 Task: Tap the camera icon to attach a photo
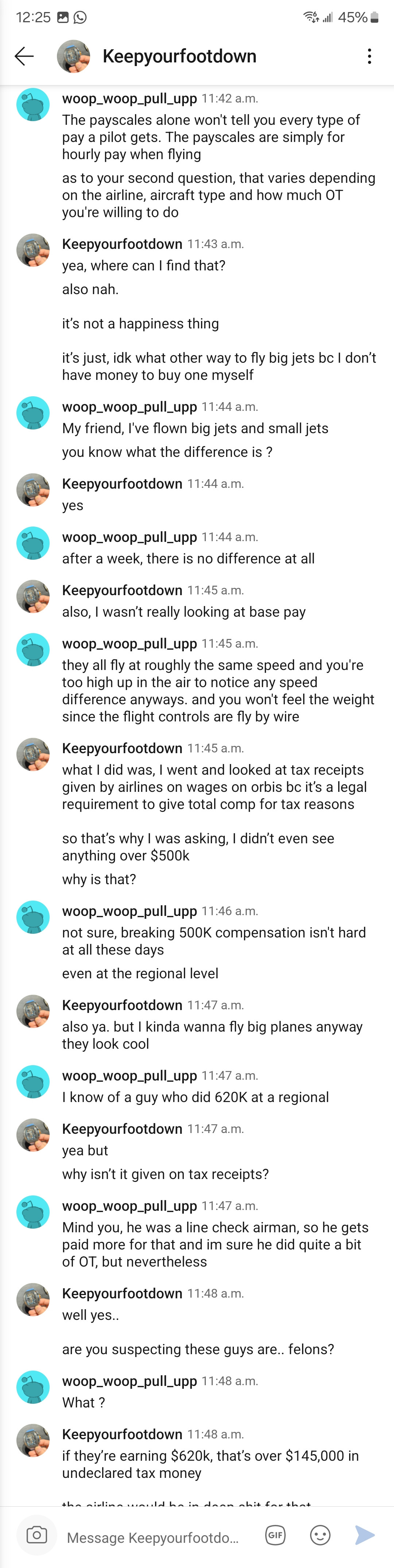pyautogui.click(x=36, y=1534)
